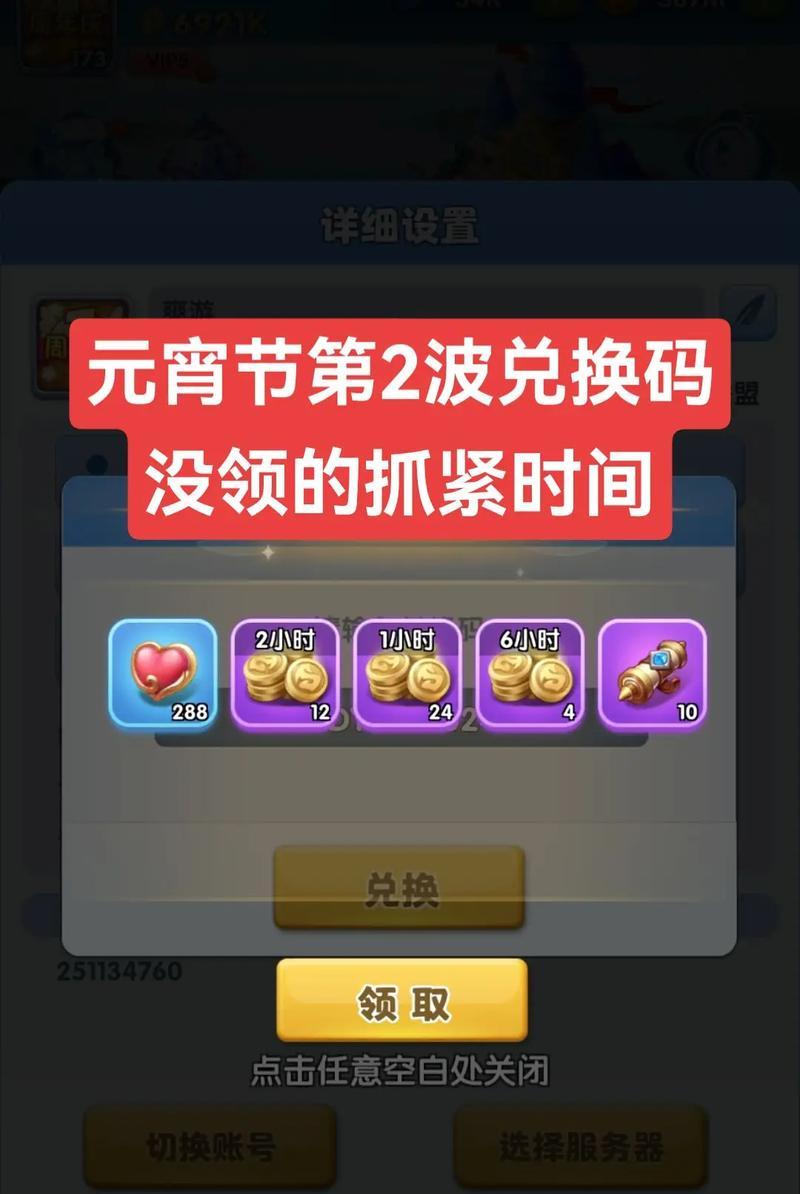
Task: View the heart reward item marked 288
Action: (162, 673)
